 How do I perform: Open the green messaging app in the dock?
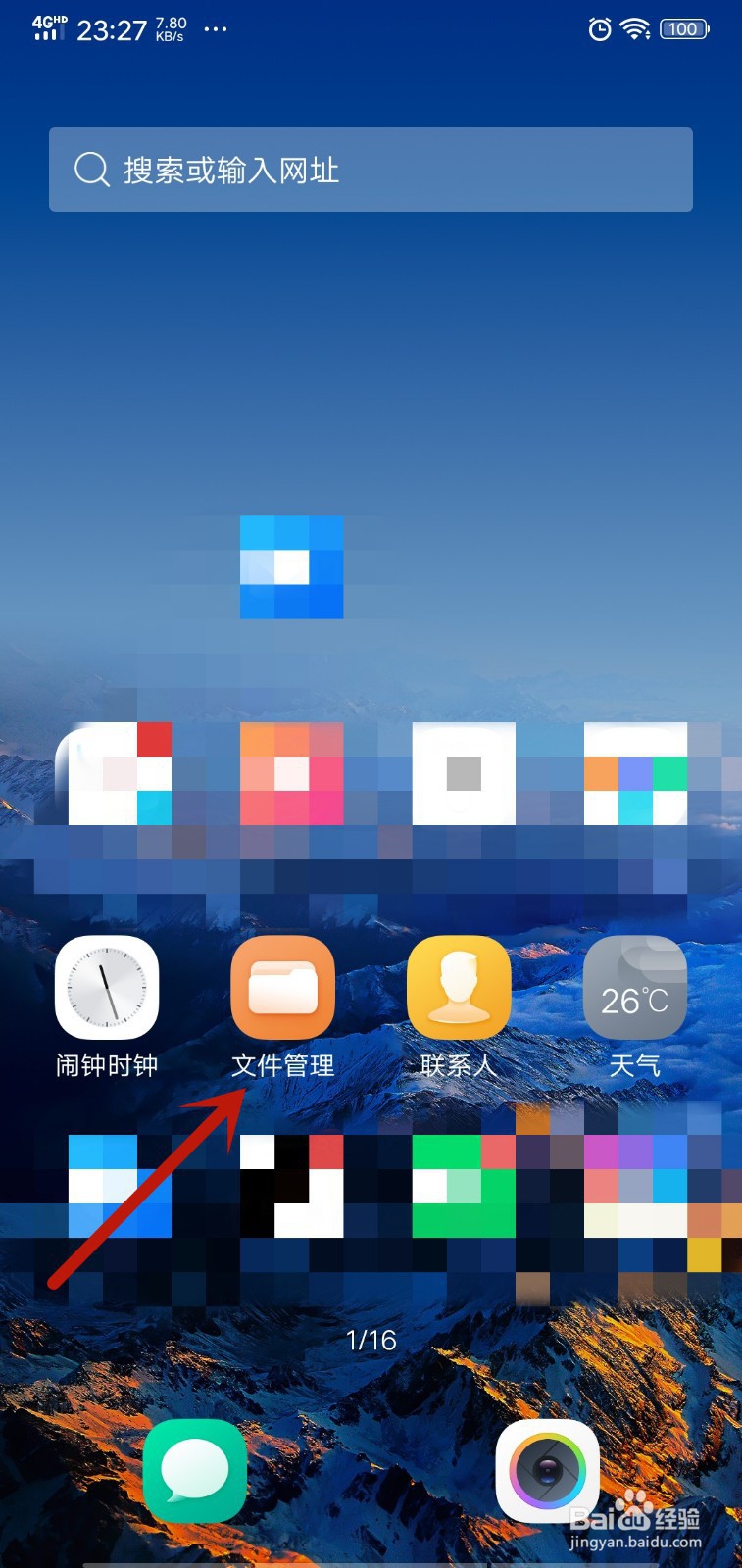pos(194,1470)
